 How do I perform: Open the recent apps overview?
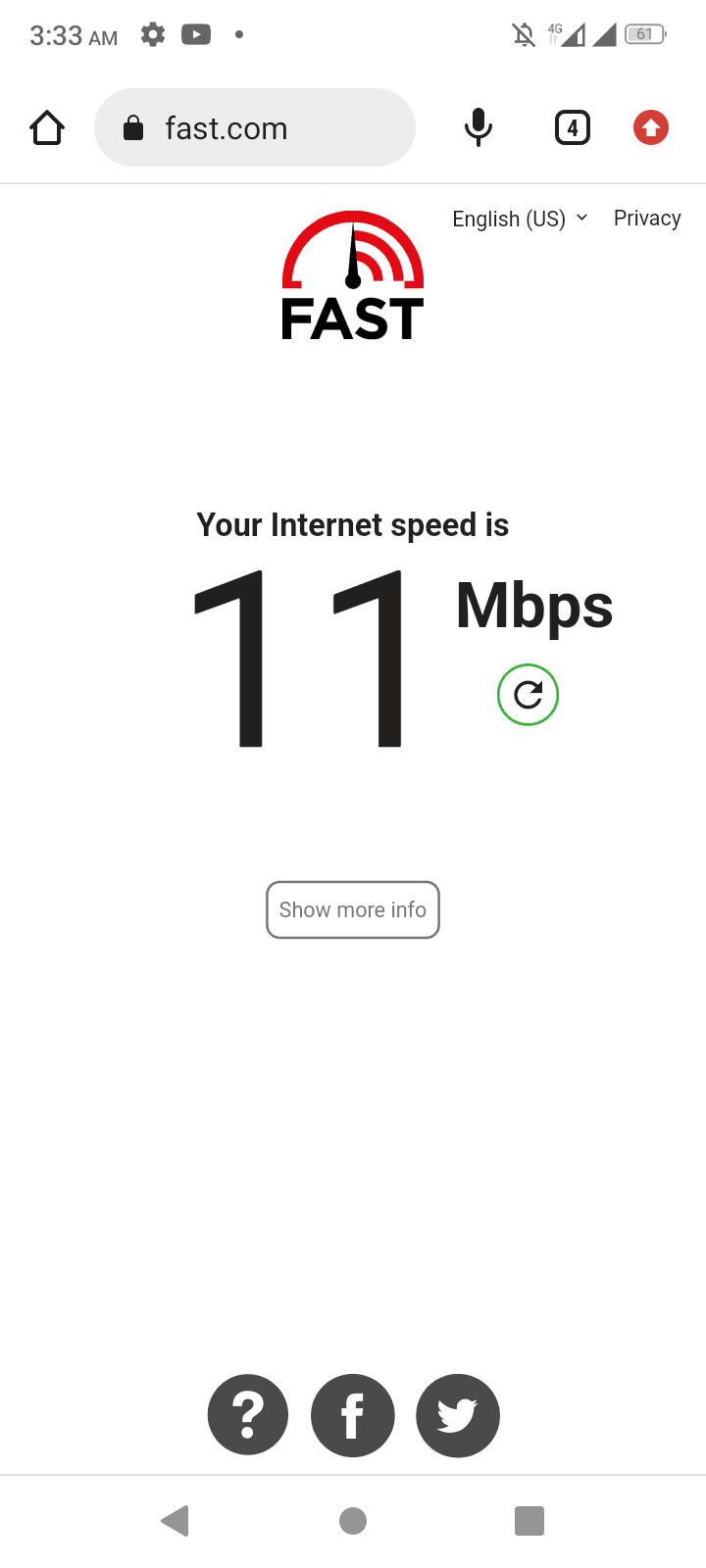[x=529, y=1521]
